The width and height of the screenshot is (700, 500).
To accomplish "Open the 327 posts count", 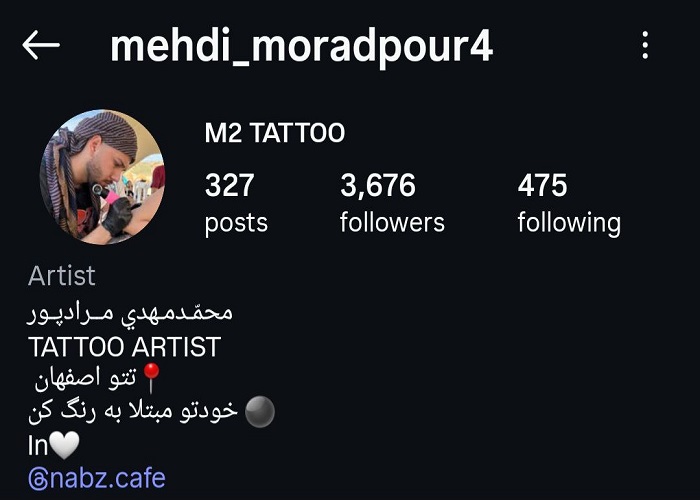I will pyautogui.click(x=236, y=203).
